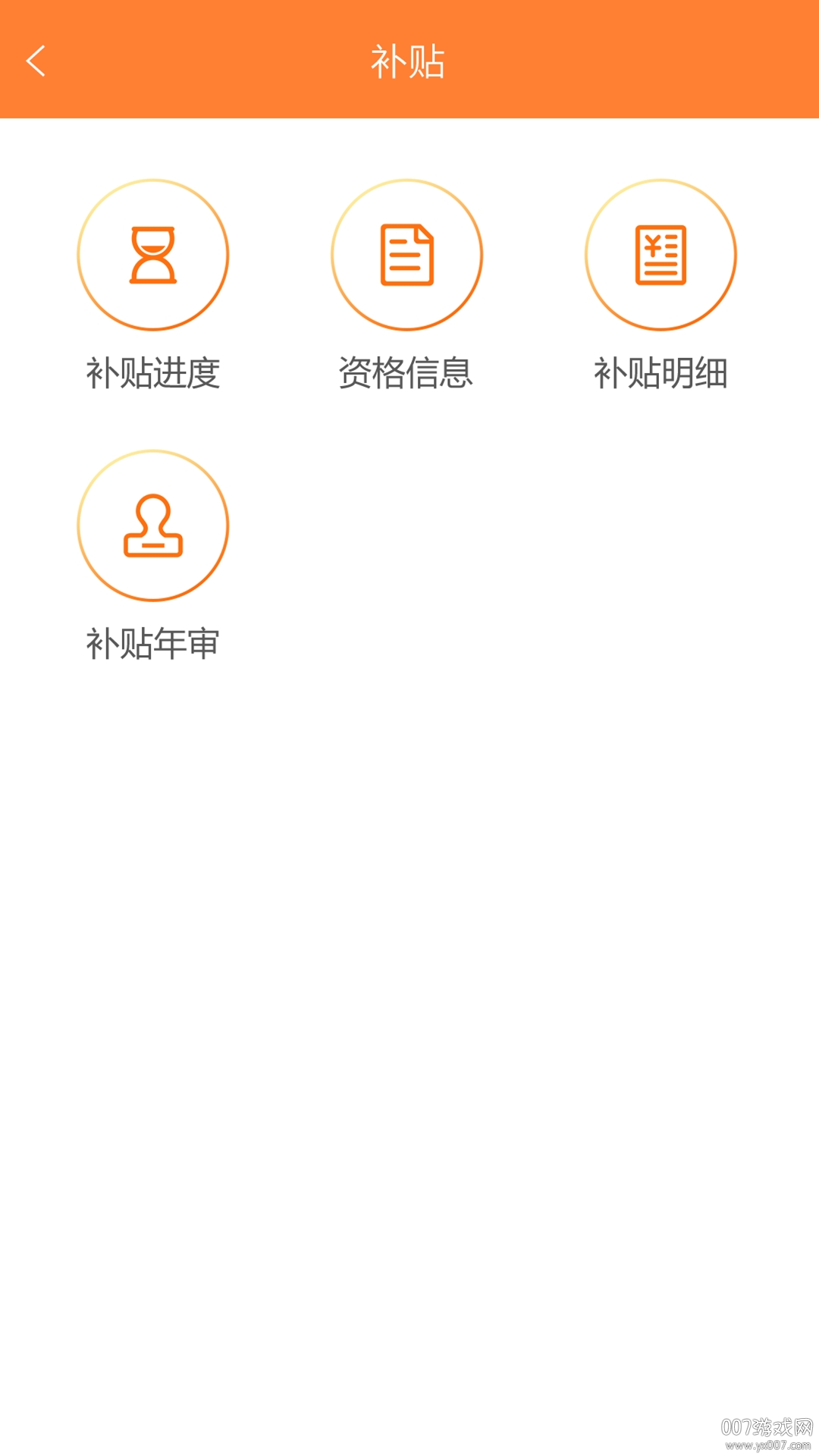
Task: Click the hourglass inside the first circle
Action: coord(152,255)
